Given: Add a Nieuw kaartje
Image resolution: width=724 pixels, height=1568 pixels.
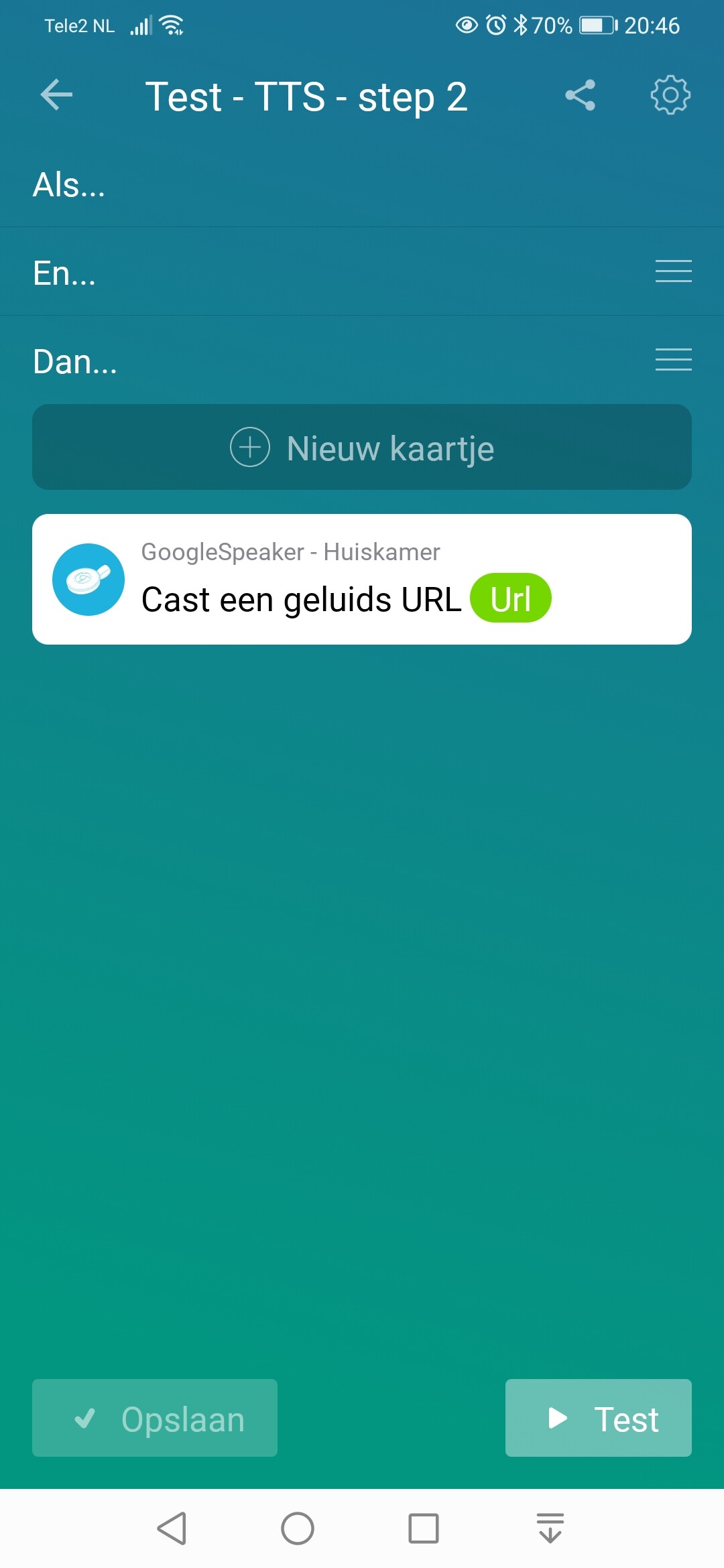Looking at the screenshot, I should point(362,447).
